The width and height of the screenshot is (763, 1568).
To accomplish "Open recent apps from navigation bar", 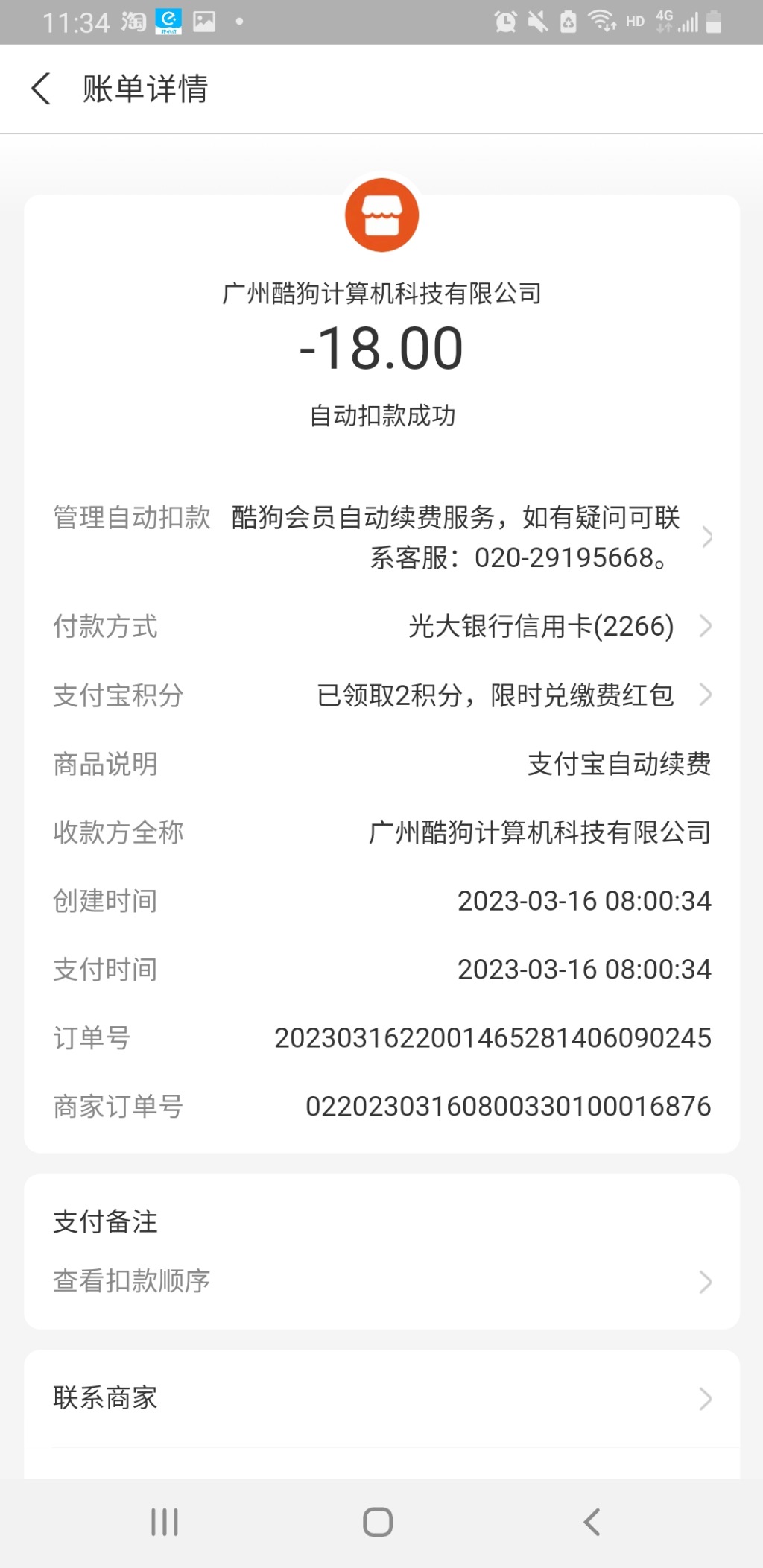I will (x=165, y=1522).
